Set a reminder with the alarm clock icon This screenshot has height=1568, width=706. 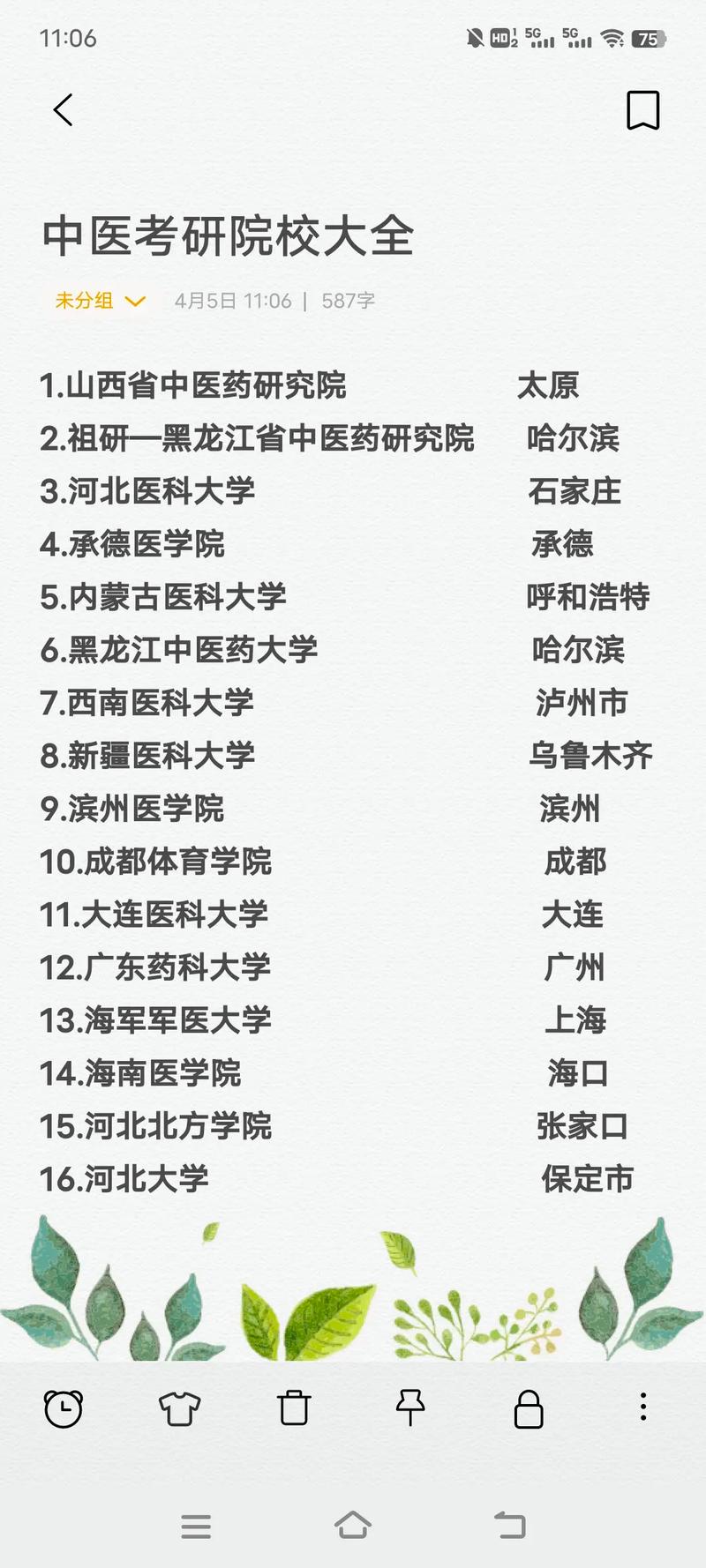pos(64,1408)
